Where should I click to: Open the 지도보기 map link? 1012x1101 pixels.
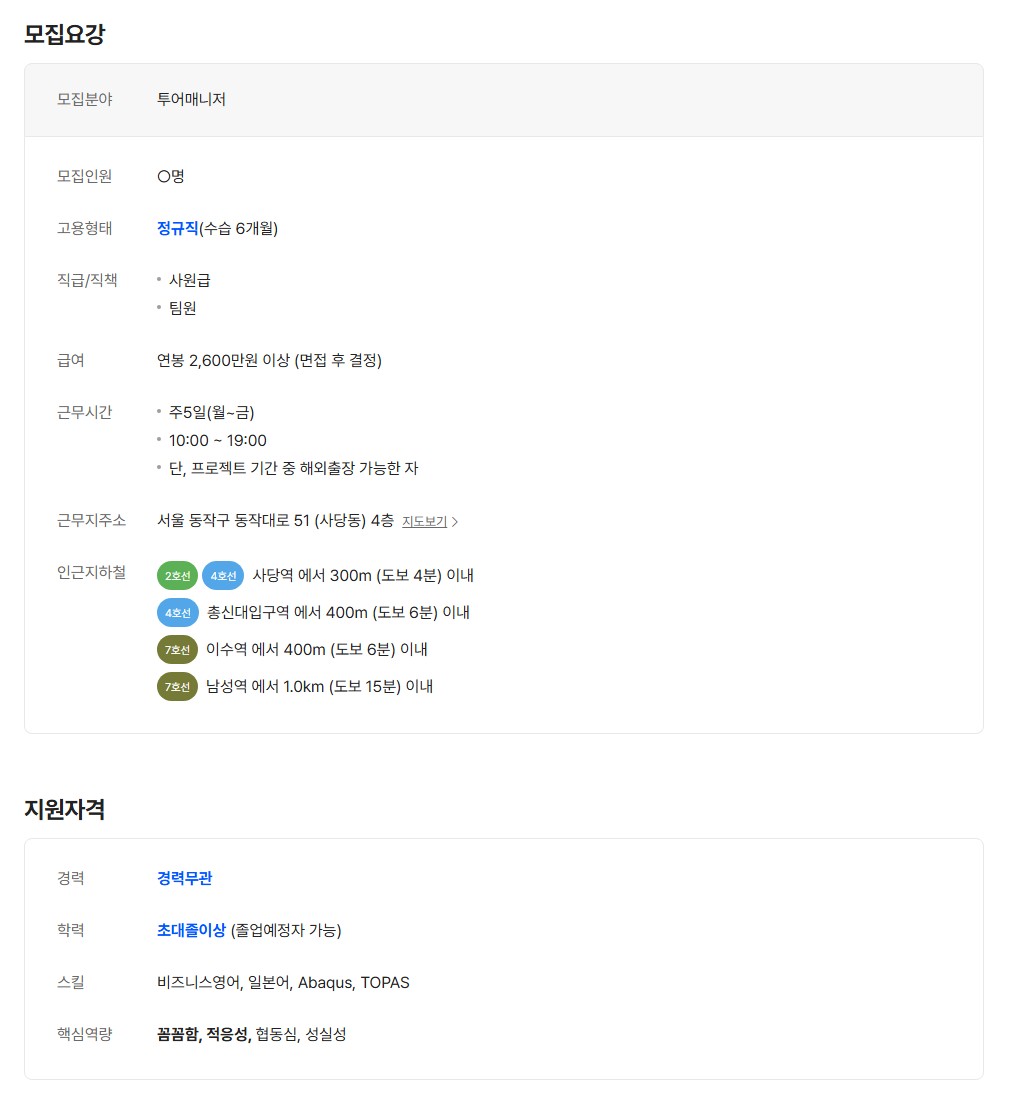[x=426, y=522]
